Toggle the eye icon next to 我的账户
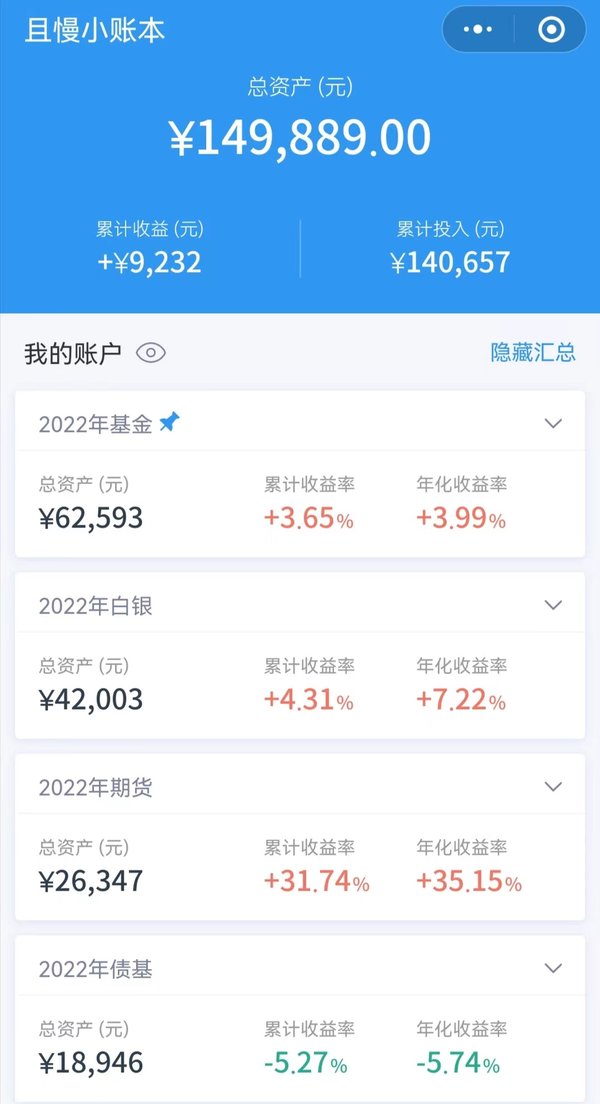 151,353
